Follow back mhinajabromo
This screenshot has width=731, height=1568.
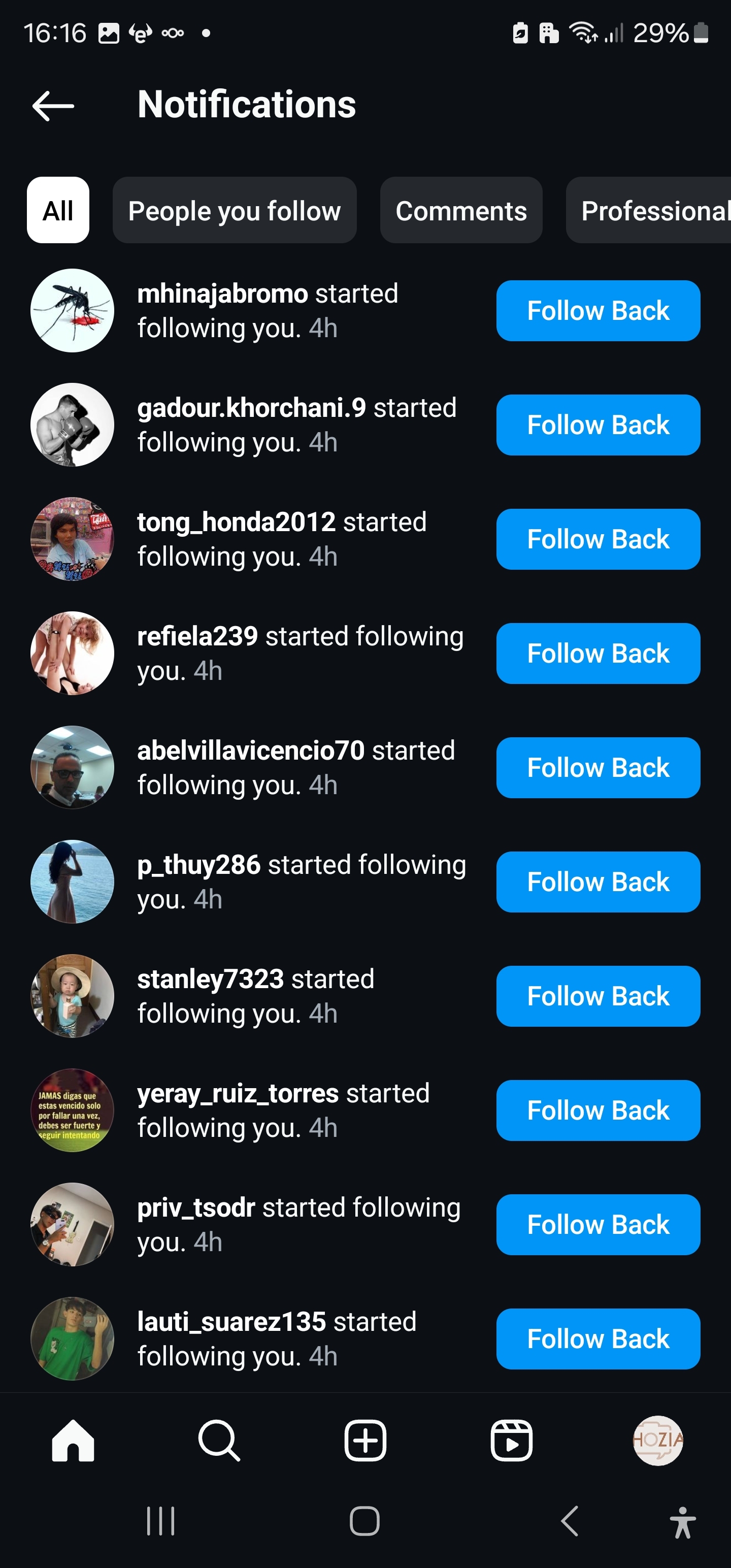(597, 310)
